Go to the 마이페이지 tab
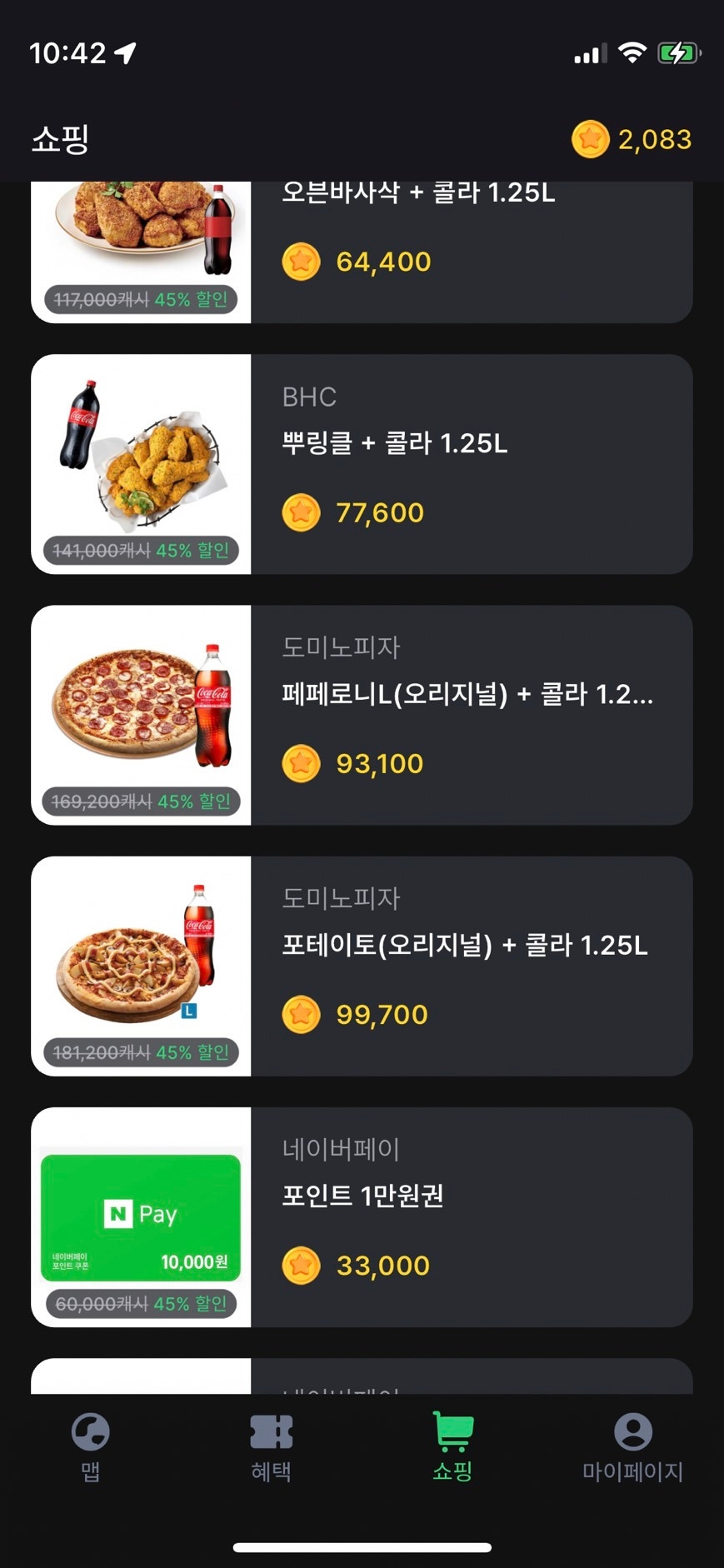Image resolution: width=724 pixels, height=1568 pixels. point(632,1447)
